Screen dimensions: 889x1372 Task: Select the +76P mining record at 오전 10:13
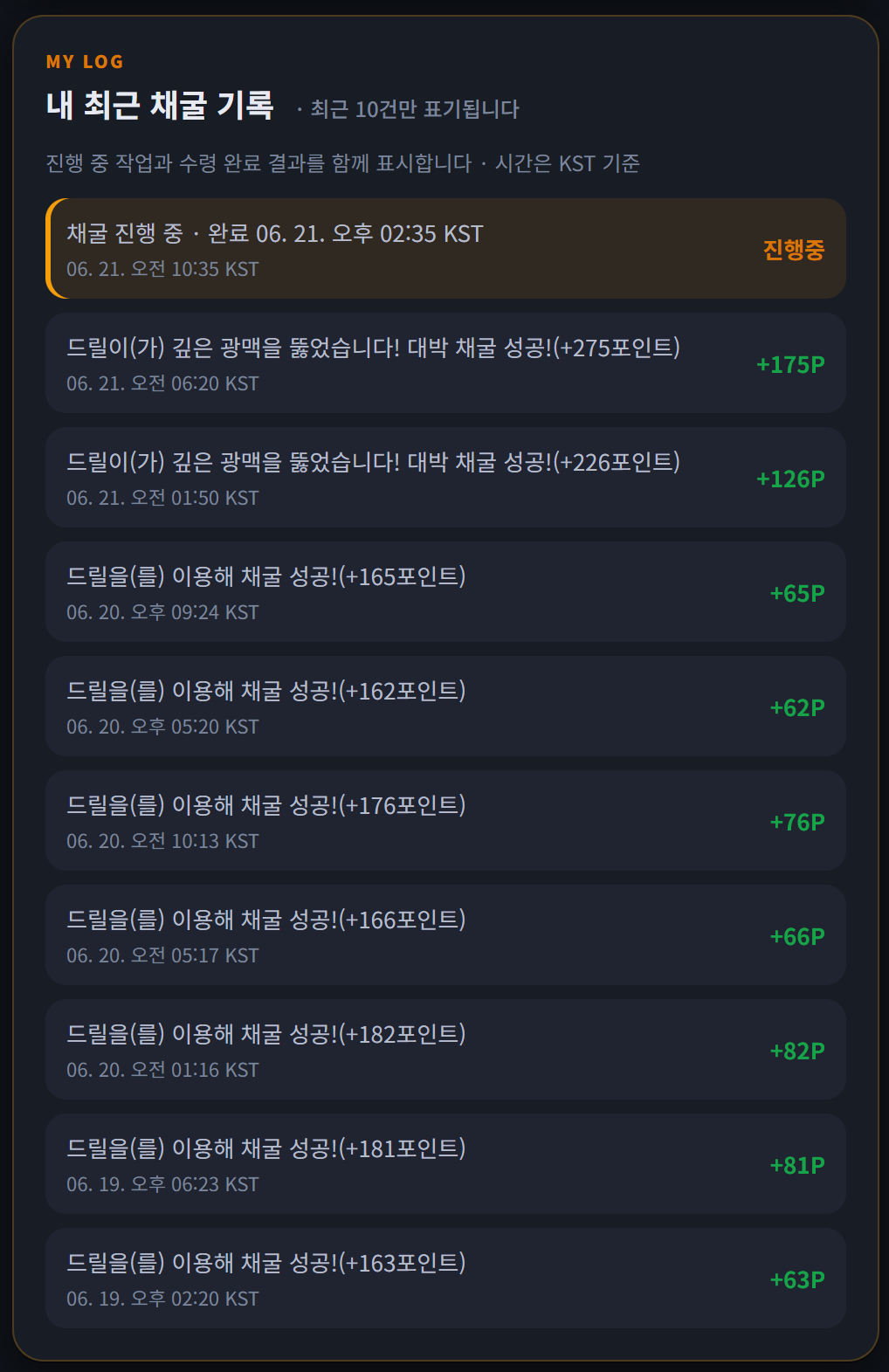point(445,821)
